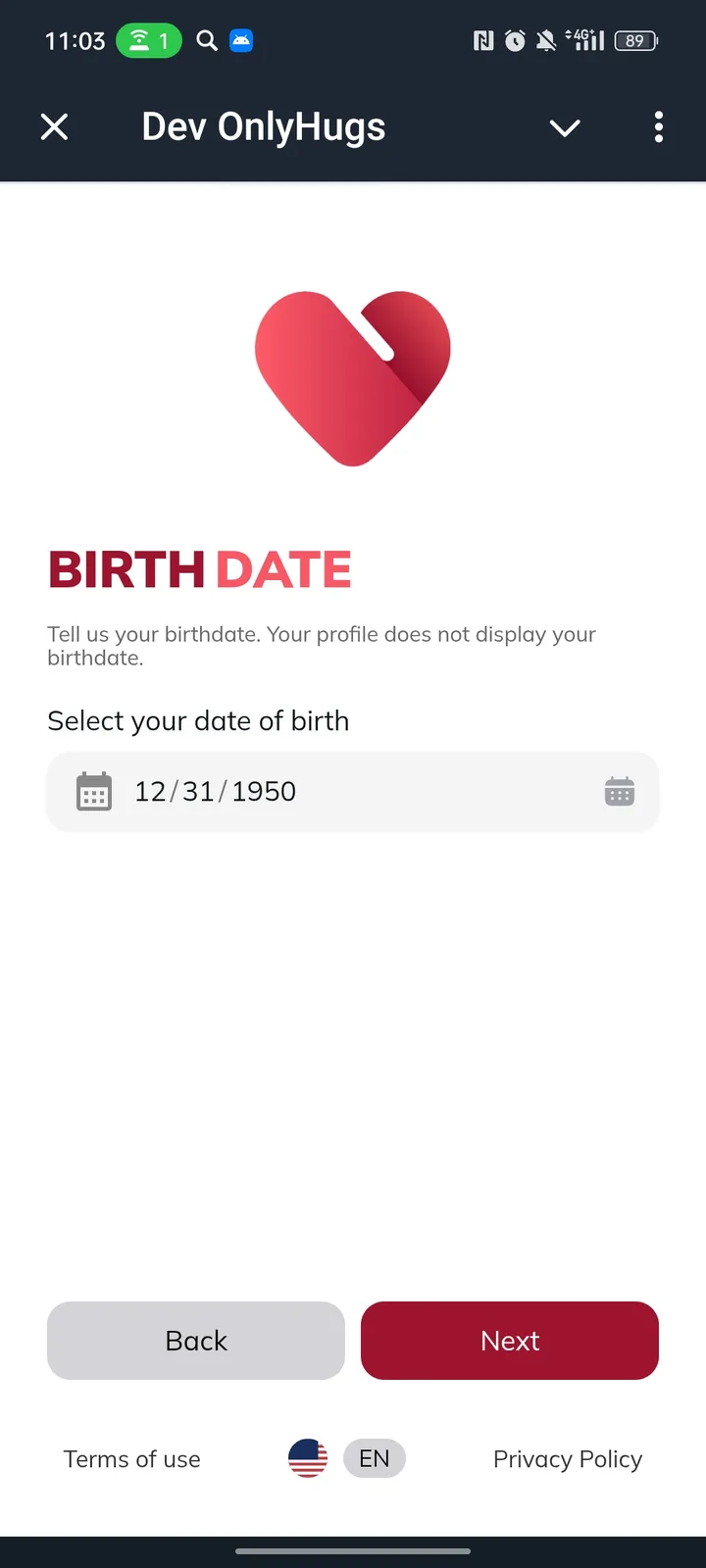Open the calendar picker icon on the right
The height and width of the screenshot is (1568, 706).
pos(619,792)
